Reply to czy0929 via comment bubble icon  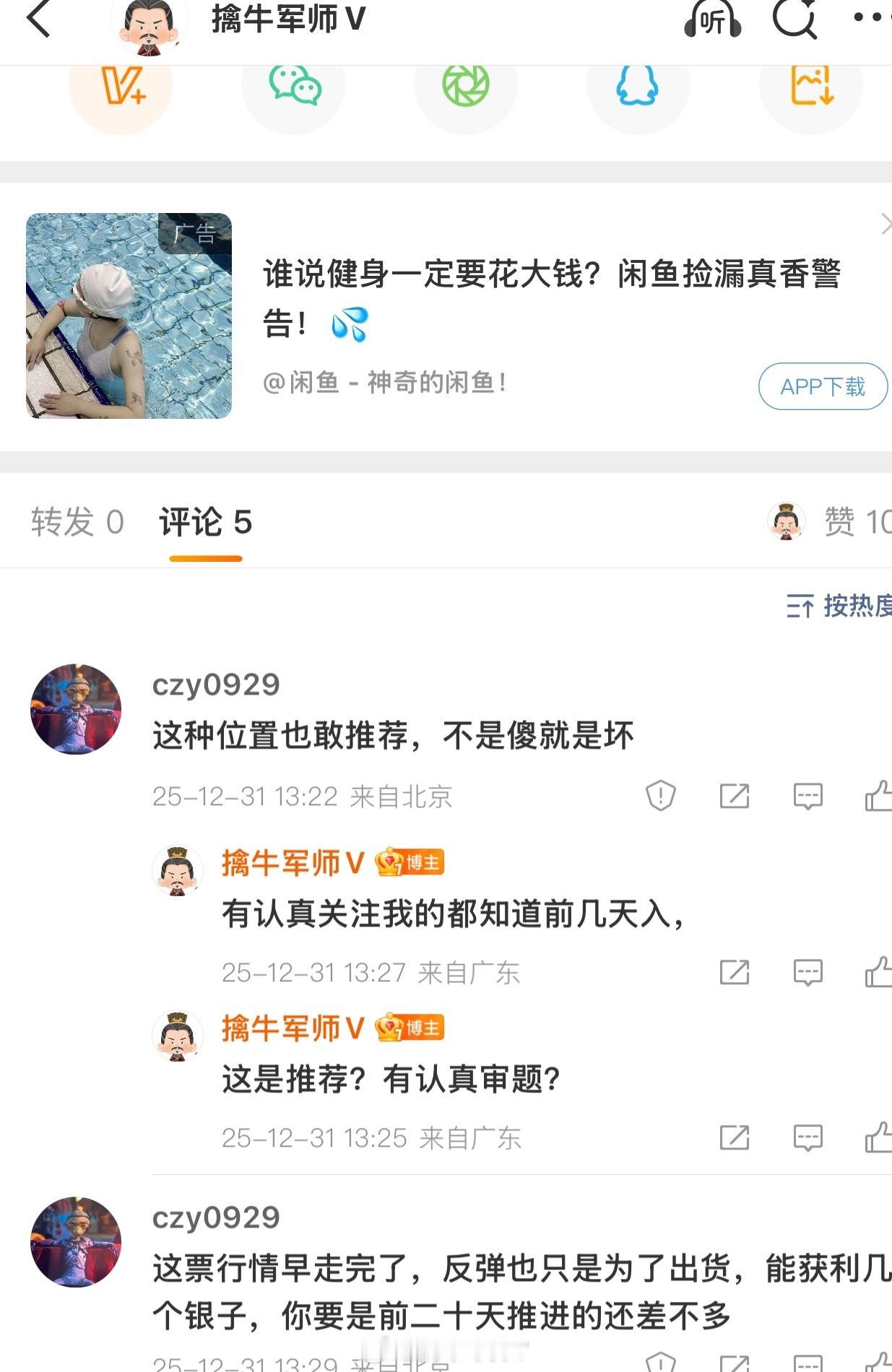806,796
